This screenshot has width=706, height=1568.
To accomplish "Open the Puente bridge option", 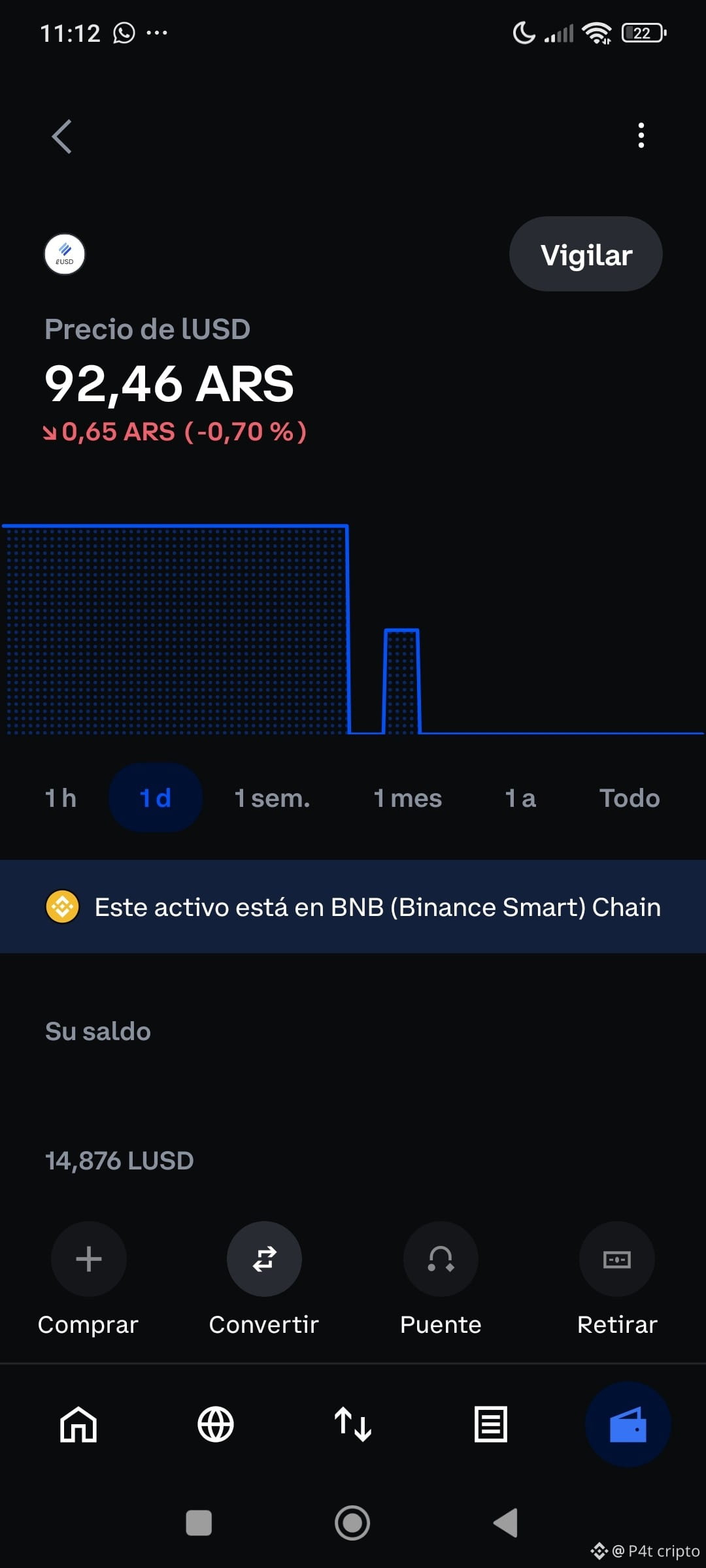I will tap(441, 1259).
